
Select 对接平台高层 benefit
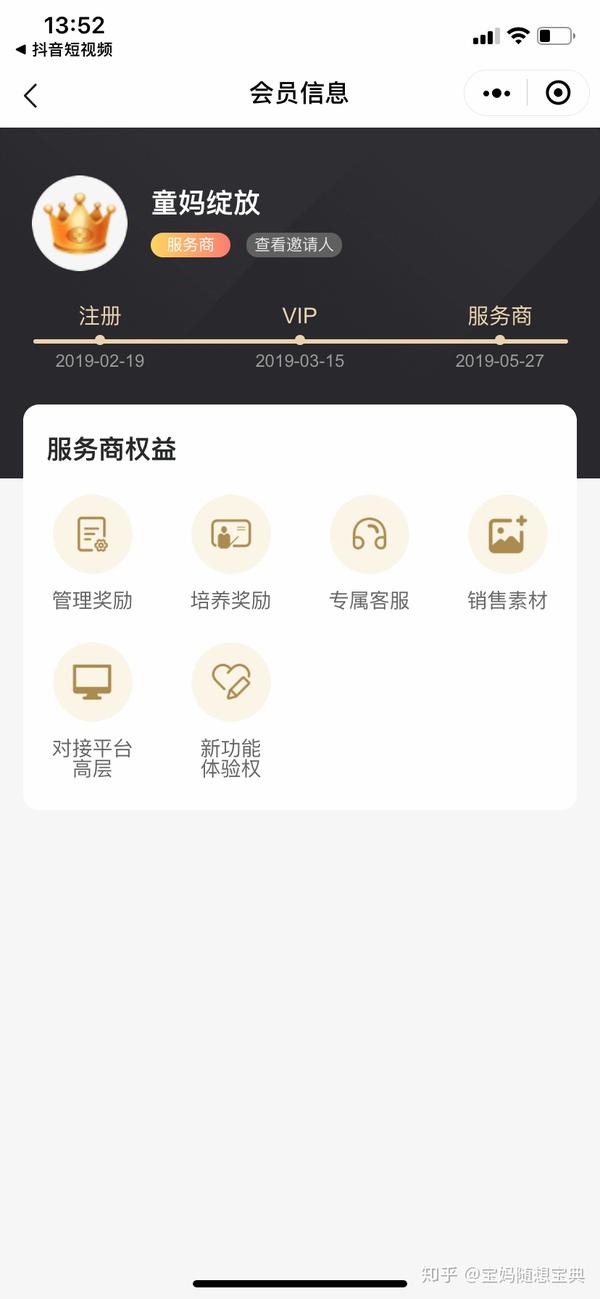(x=92, y=711)
